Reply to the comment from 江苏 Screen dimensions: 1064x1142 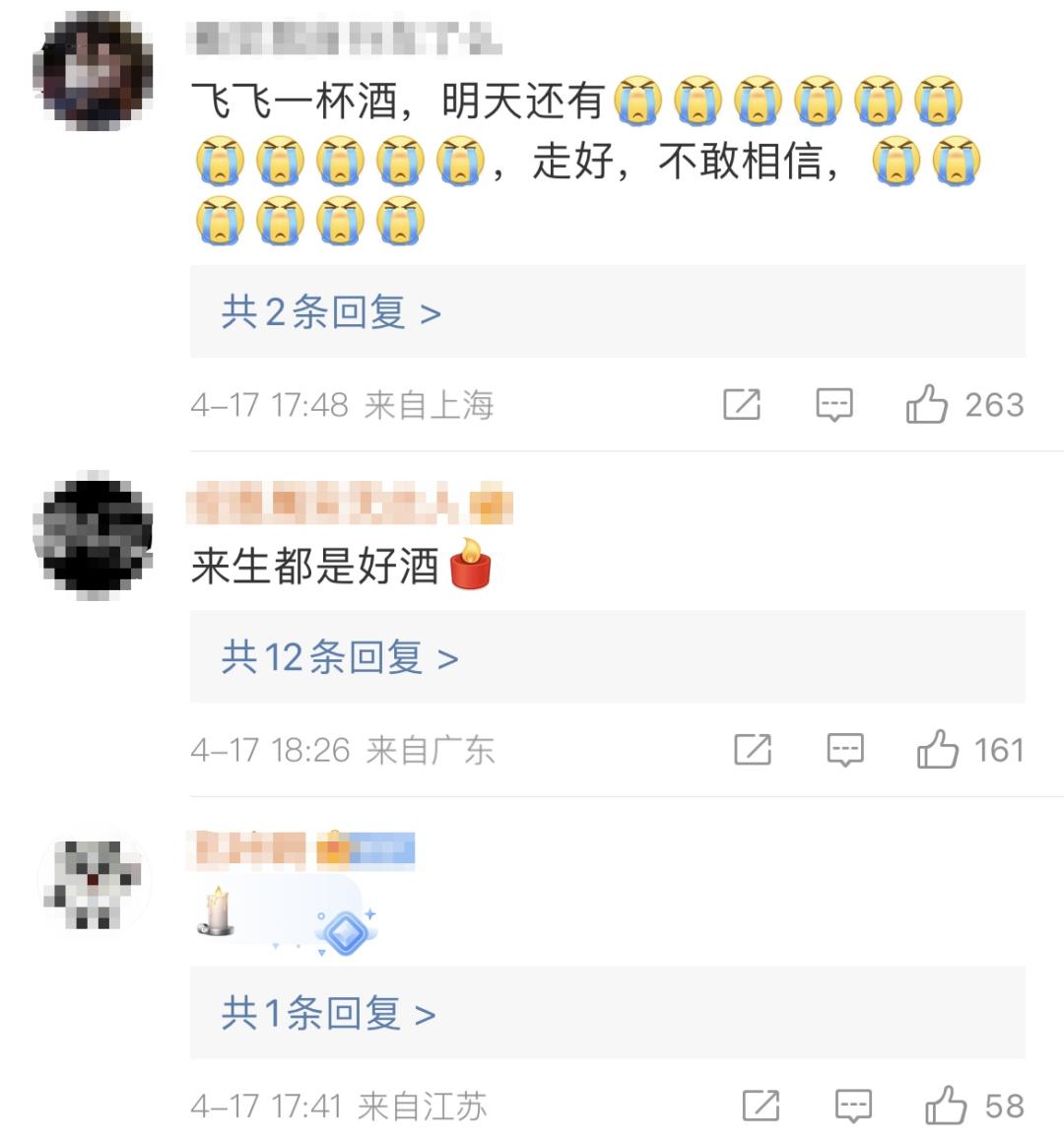853,1106
